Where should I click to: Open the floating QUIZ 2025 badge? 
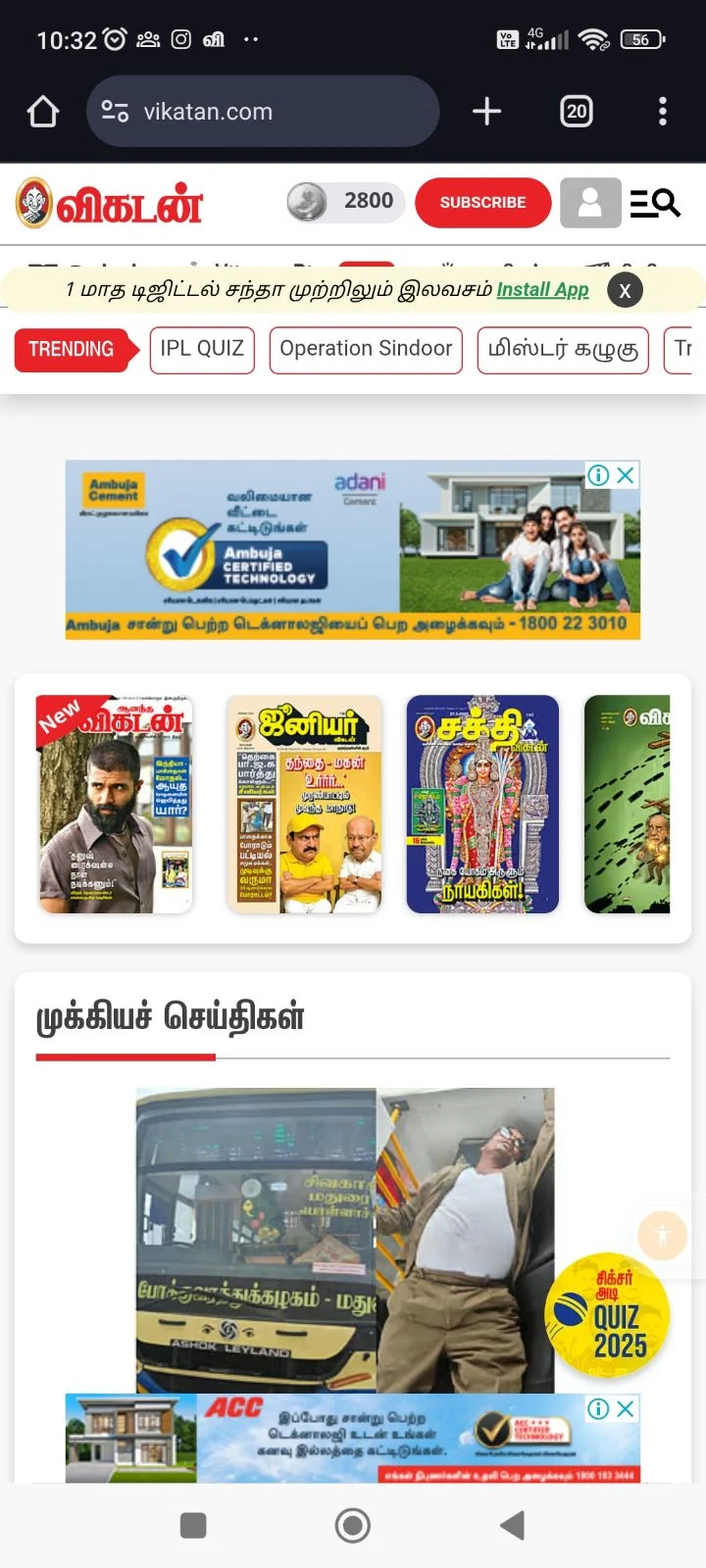click(608, 1315)
